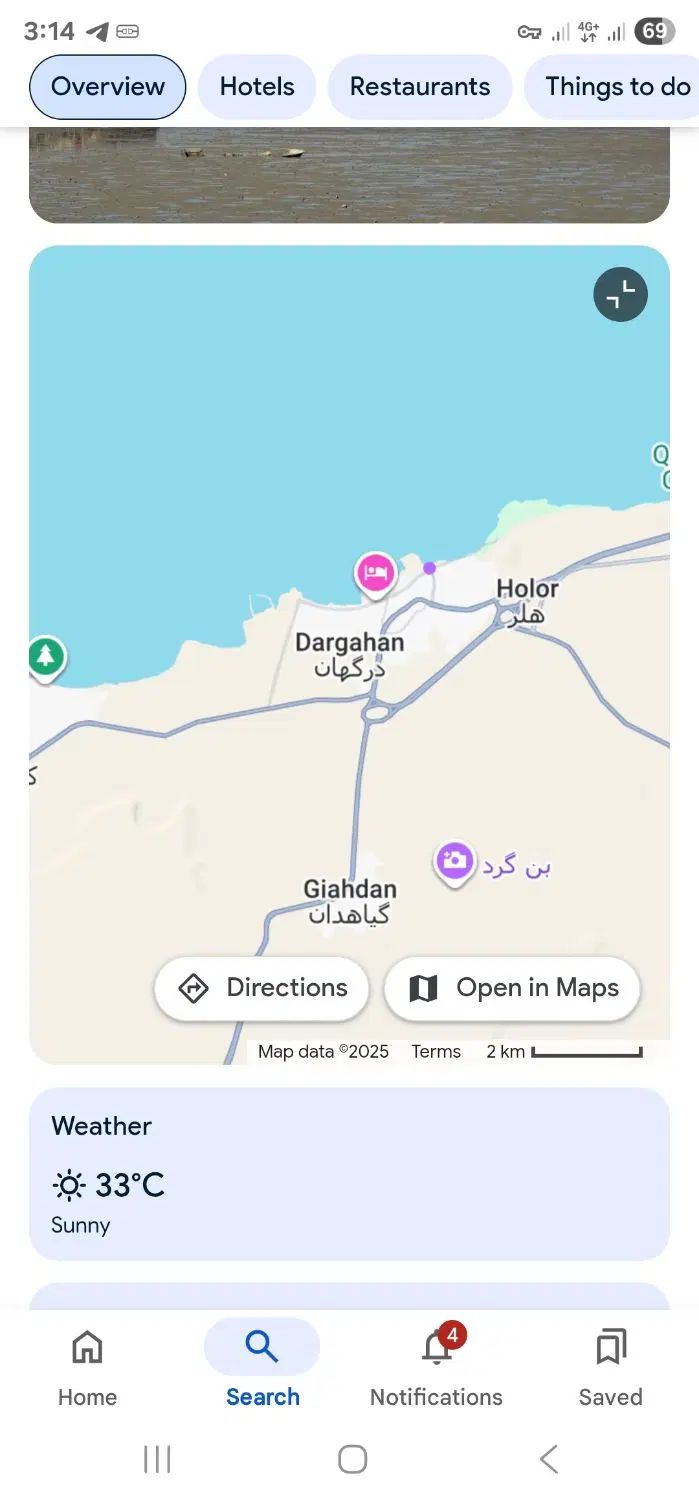Tap the green tree park pin

click(x=46, y=657)
